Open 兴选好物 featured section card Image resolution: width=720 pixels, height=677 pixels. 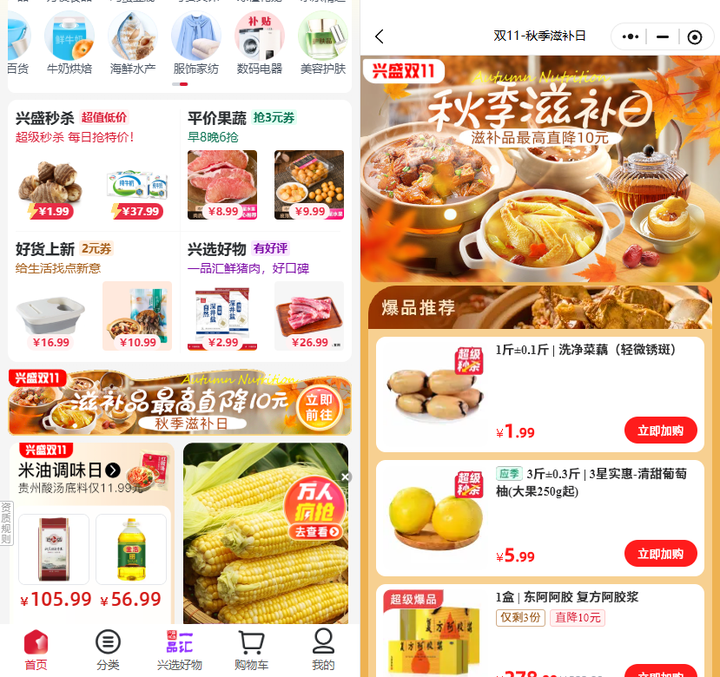click(216, 248)
